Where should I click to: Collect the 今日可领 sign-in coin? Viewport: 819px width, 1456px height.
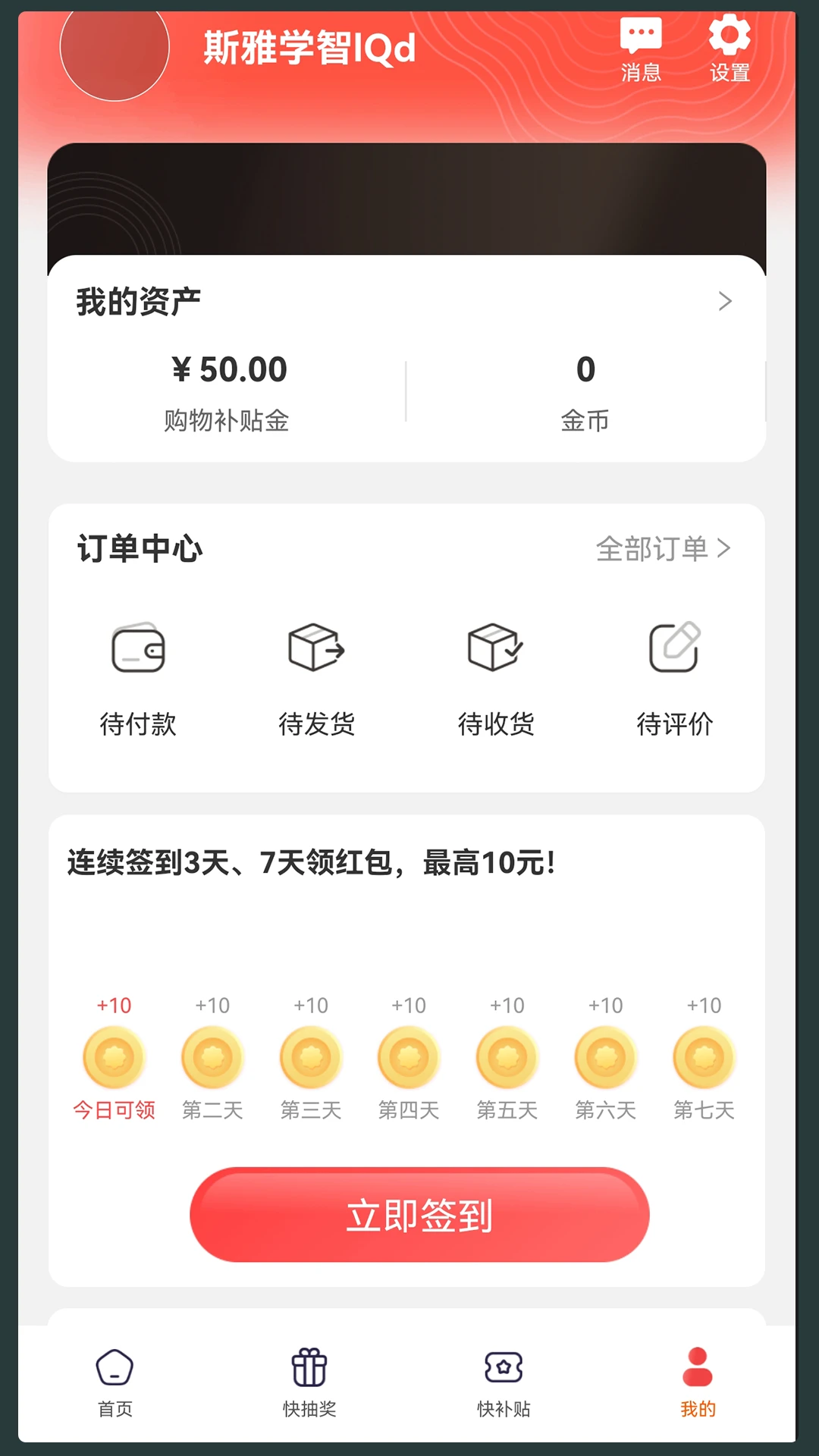pyautogui.click(x=115, y=1056)
